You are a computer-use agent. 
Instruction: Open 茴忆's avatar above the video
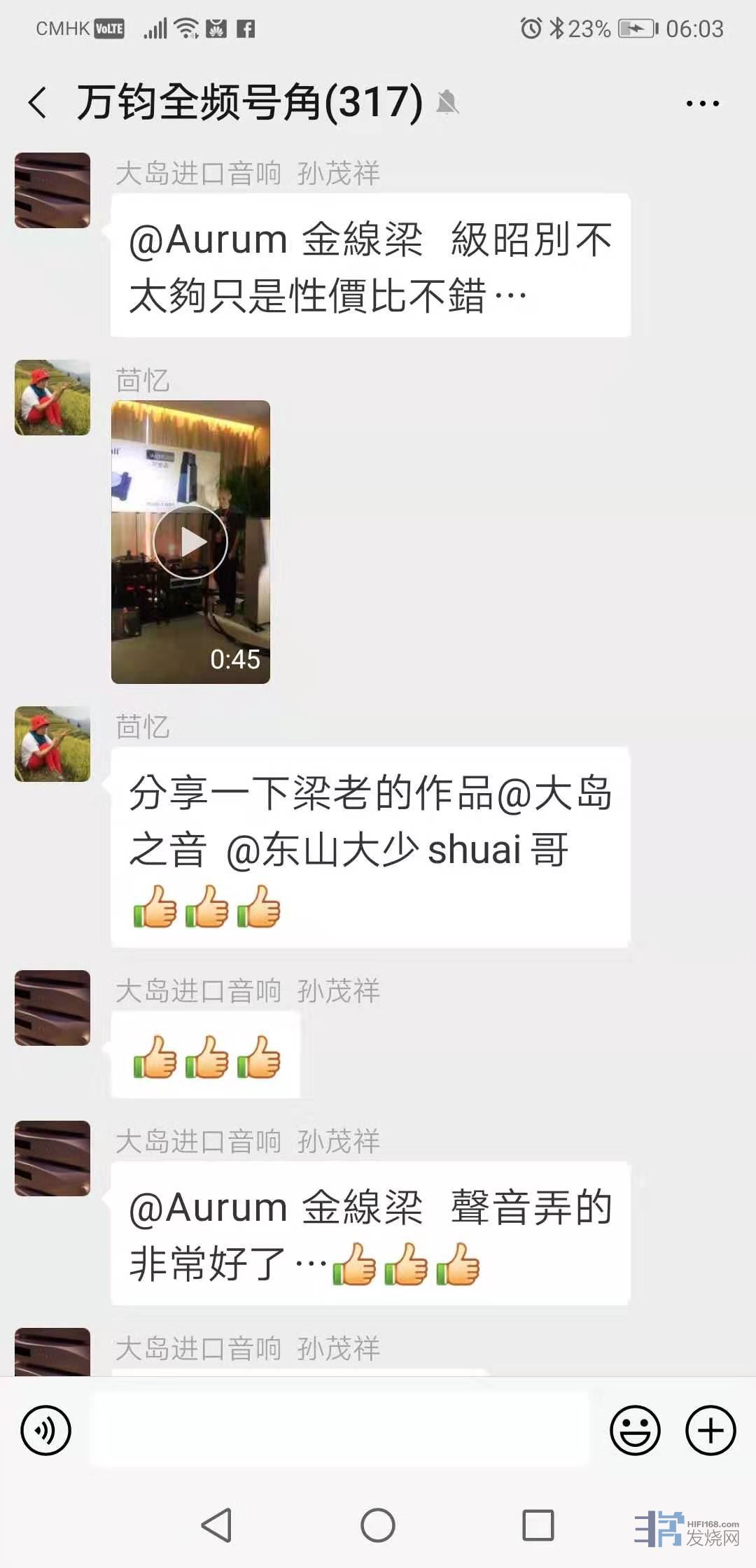tap(52, 398)
